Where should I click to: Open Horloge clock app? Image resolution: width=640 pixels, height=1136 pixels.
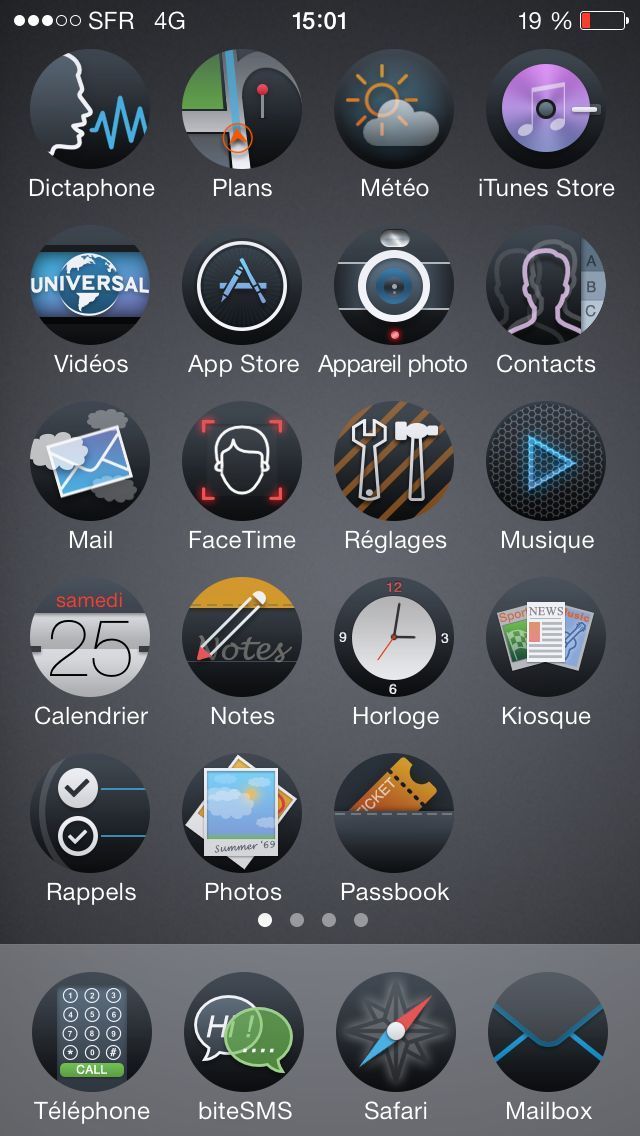[x=394, y=638]
